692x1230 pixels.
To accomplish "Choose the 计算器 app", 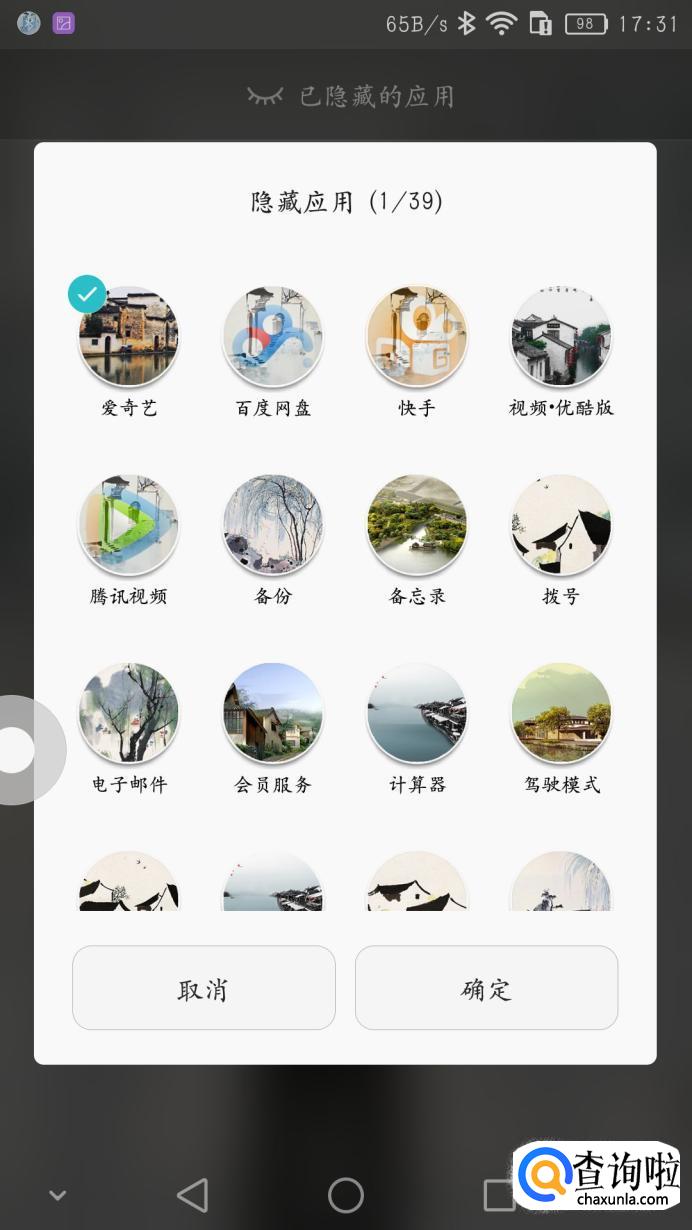I will (x=417, y=714).
